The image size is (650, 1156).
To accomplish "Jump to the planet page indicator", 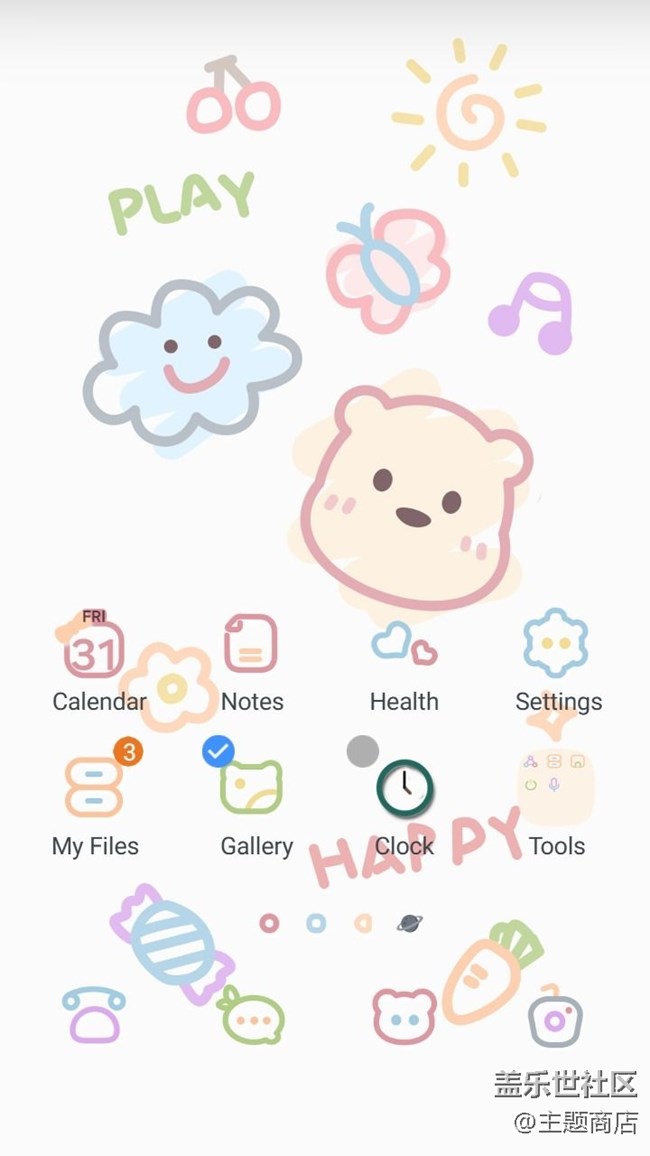I will click(410, 923).
